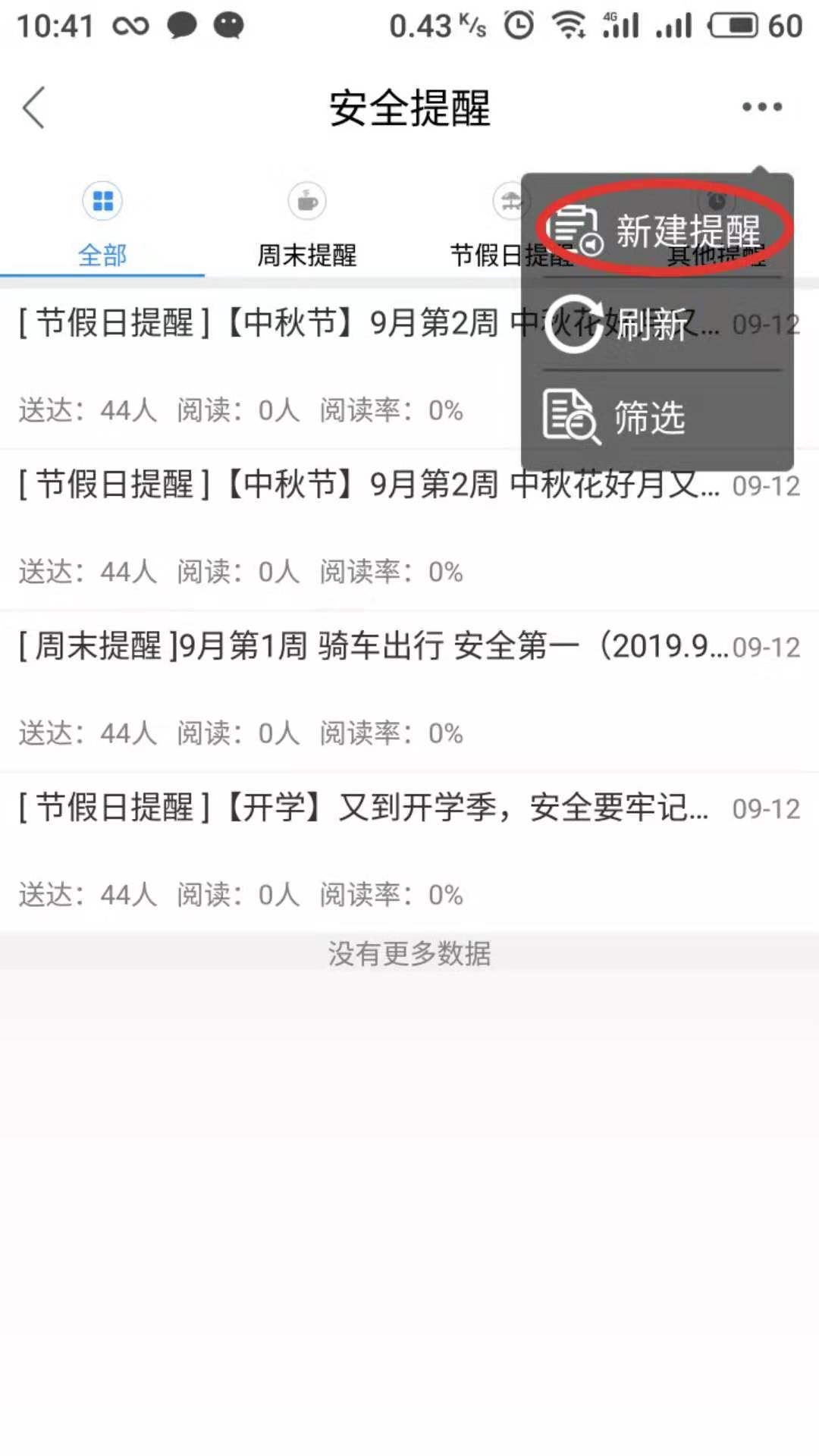
Task: Open the three-dot overflow menu
Action: click(x=761, y=106)
